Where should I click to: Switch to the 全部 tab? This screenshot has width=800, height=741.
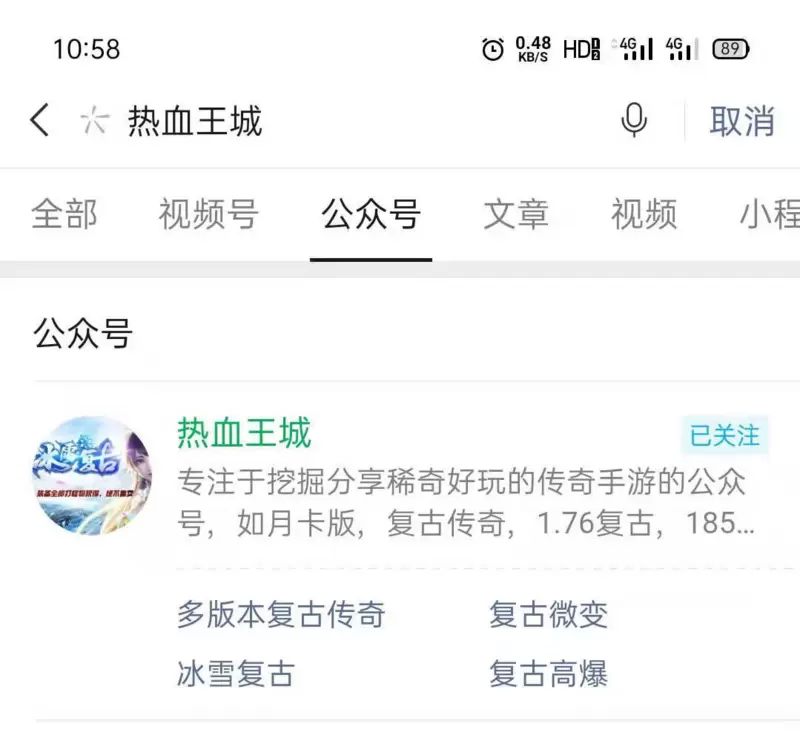click(64, 214)
